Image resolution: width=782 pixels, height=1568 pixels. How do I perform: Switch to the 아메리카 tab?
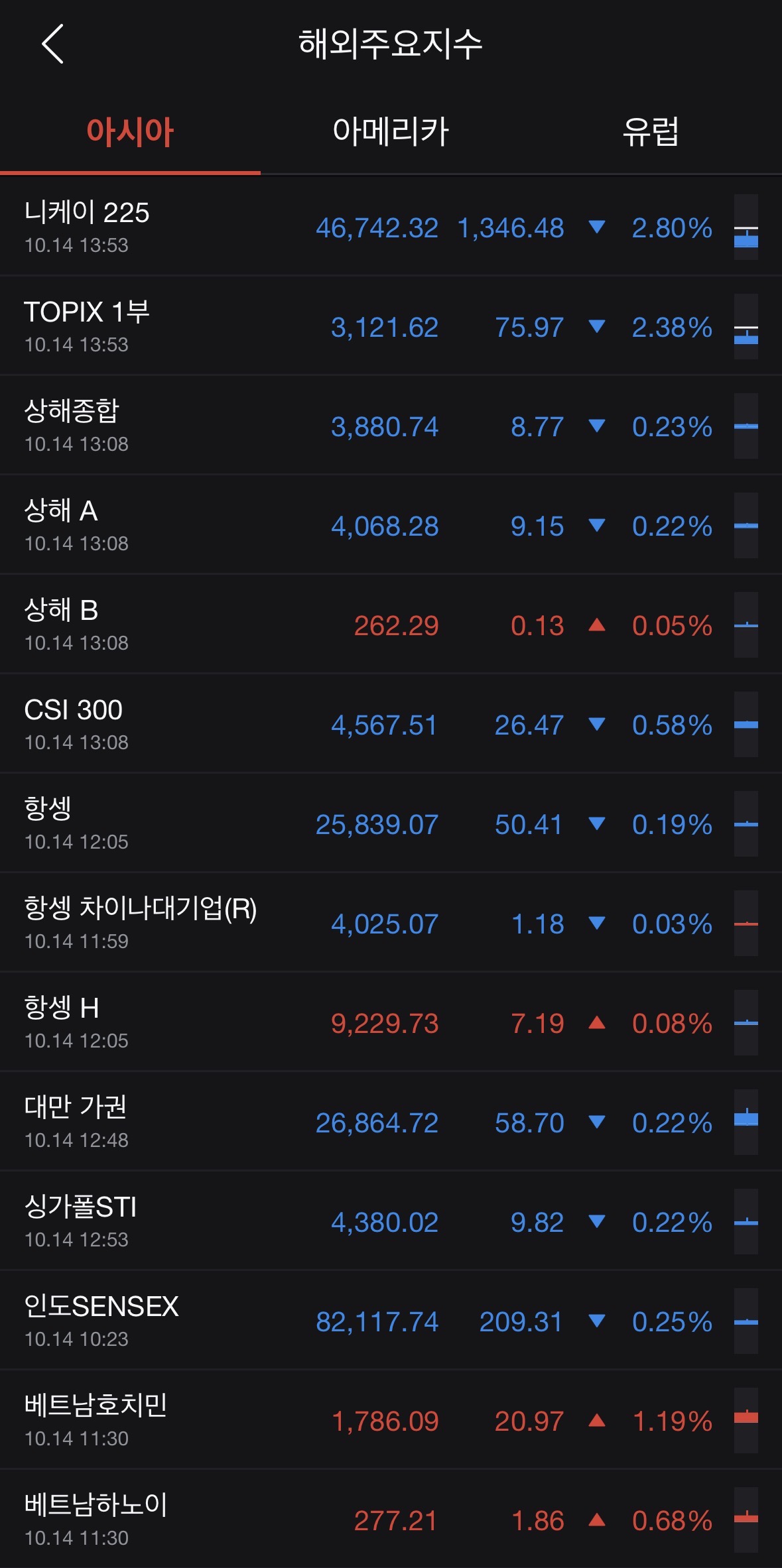tap(391, 131)
